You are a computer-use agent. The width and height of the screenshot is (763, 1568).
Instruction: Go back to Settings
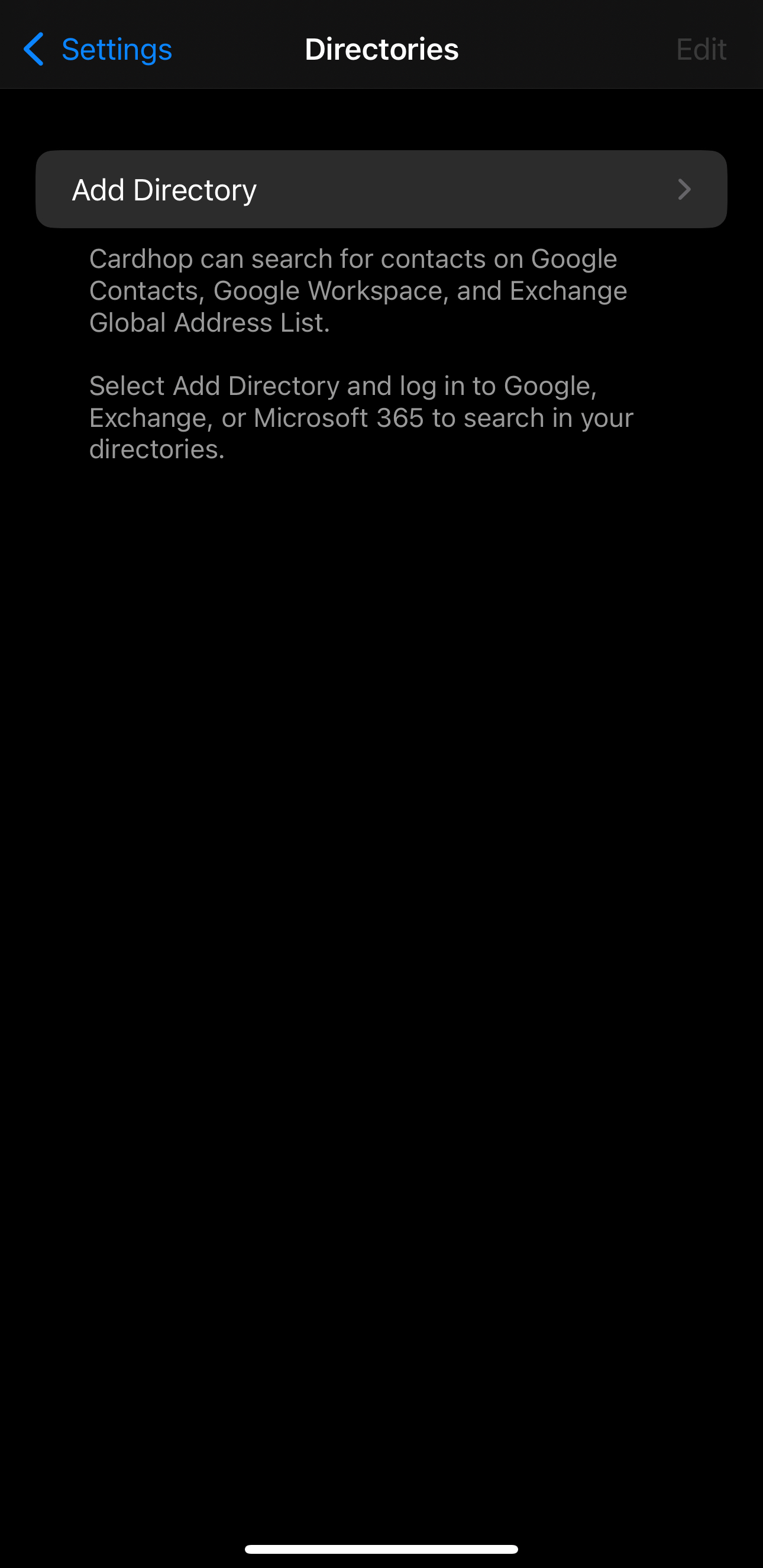pyautogui.click(x=98, y=49)
